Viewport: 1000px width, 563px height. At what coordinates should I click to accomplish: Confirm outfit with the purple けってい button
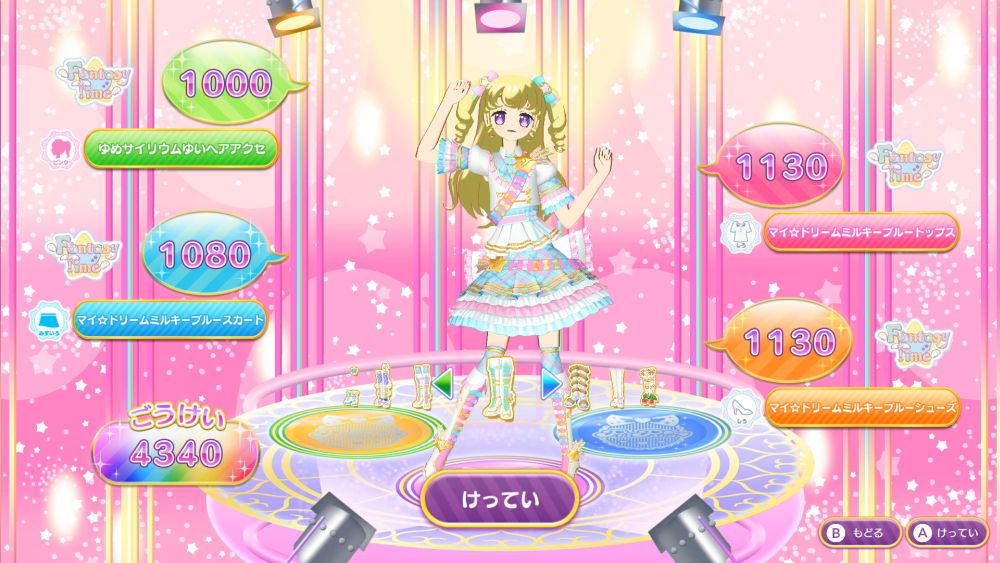pyautogui.click(x=499, y=499)
